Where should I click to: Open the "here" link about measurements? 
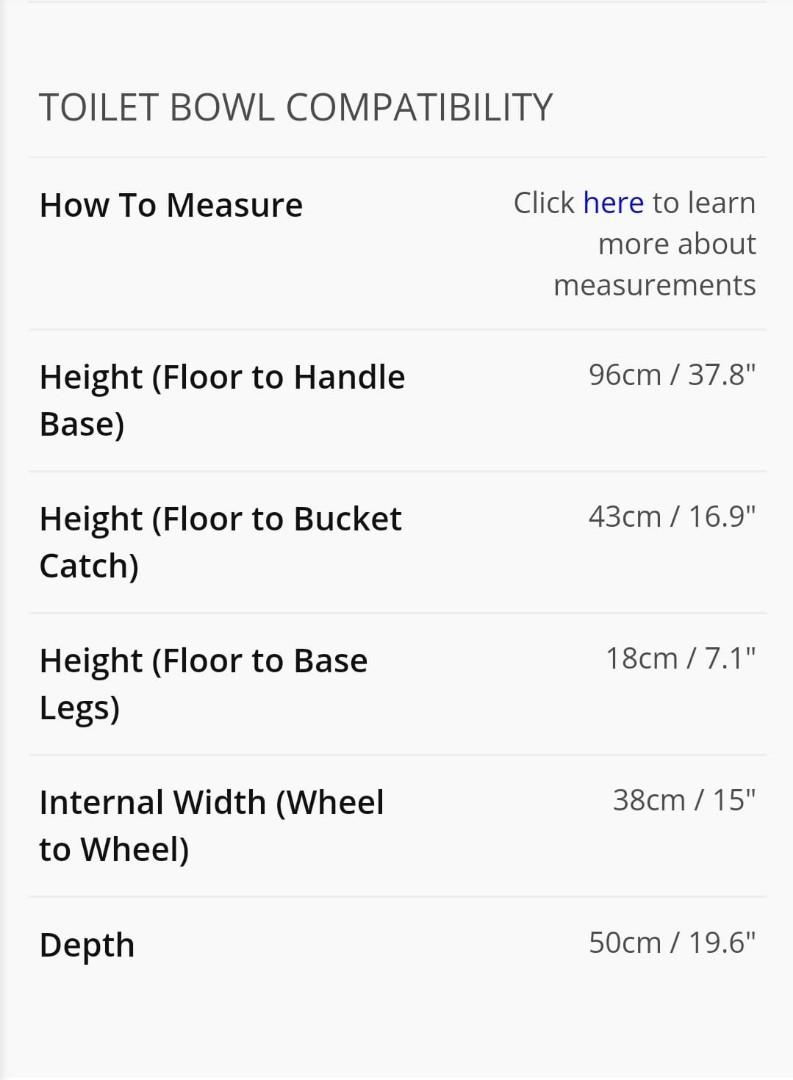pos(613,203)
